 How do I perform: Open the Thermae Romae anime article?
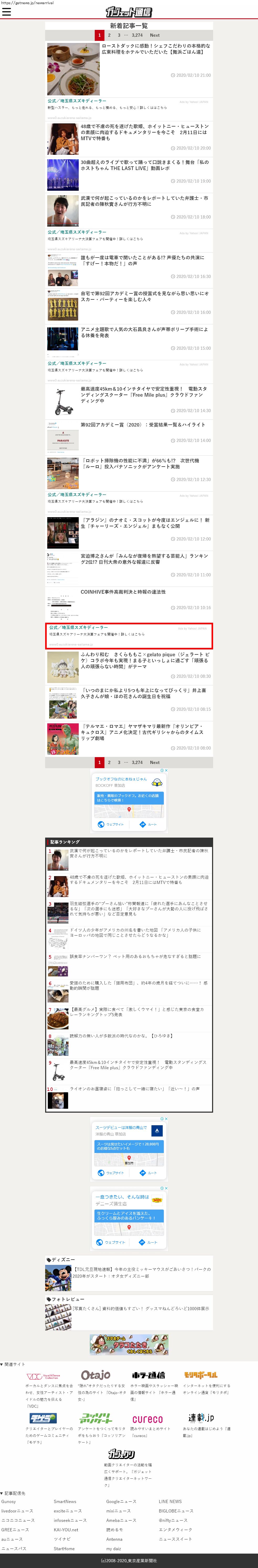[x=145, y=732]
